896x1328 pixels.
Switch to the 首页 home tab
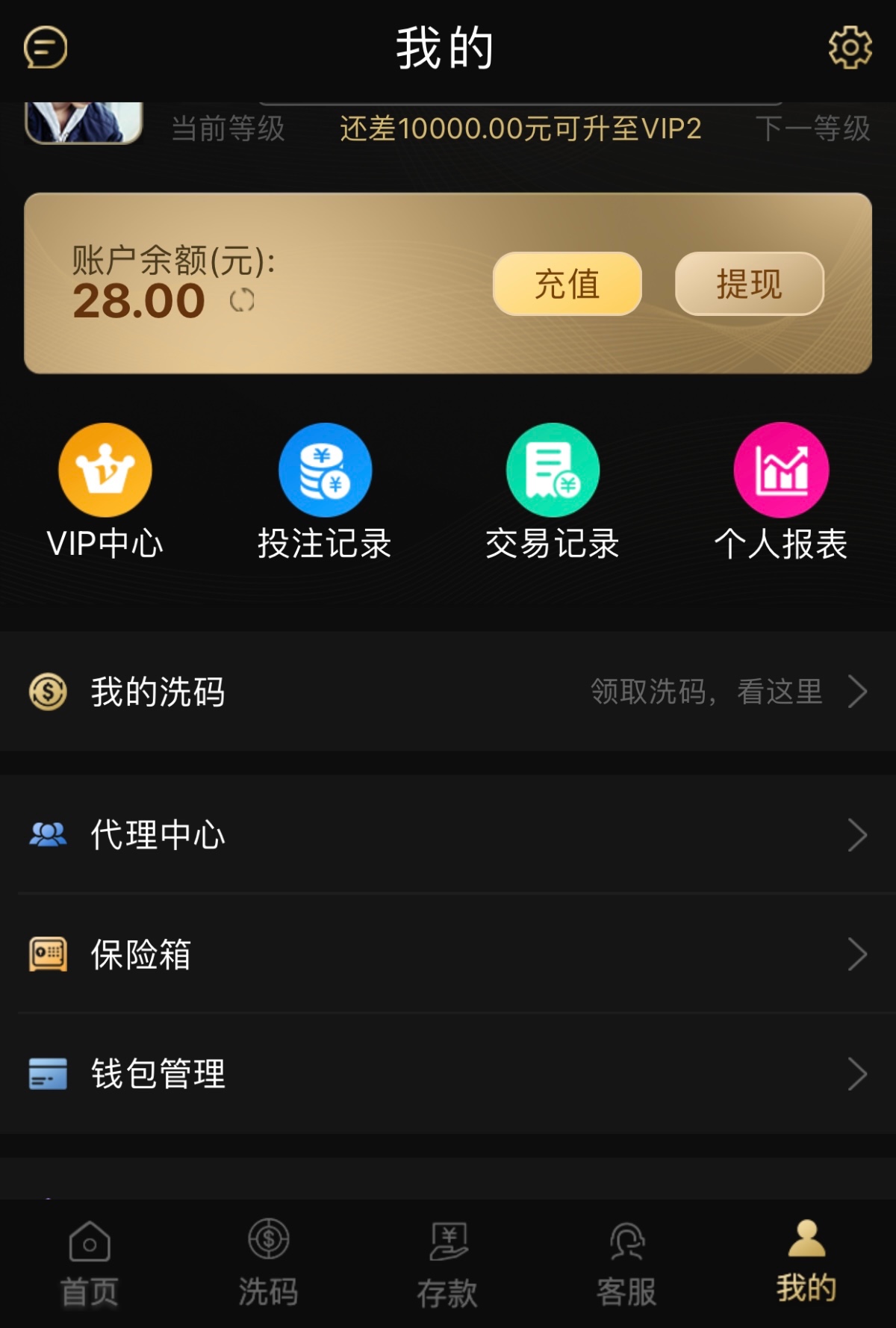coord(90,1264)
